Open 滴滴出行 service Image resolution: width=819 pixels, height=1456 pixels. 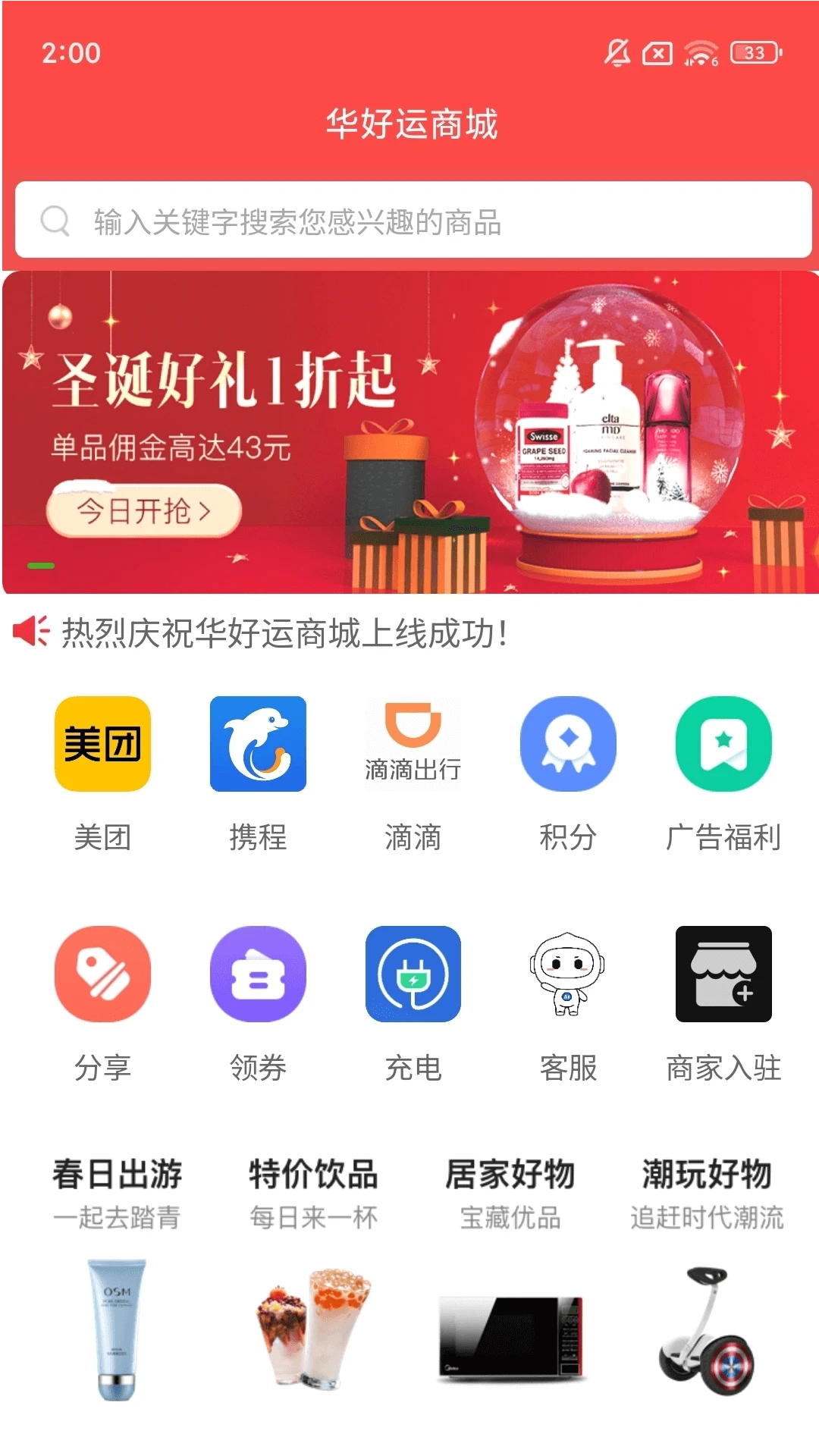point(413,743)
